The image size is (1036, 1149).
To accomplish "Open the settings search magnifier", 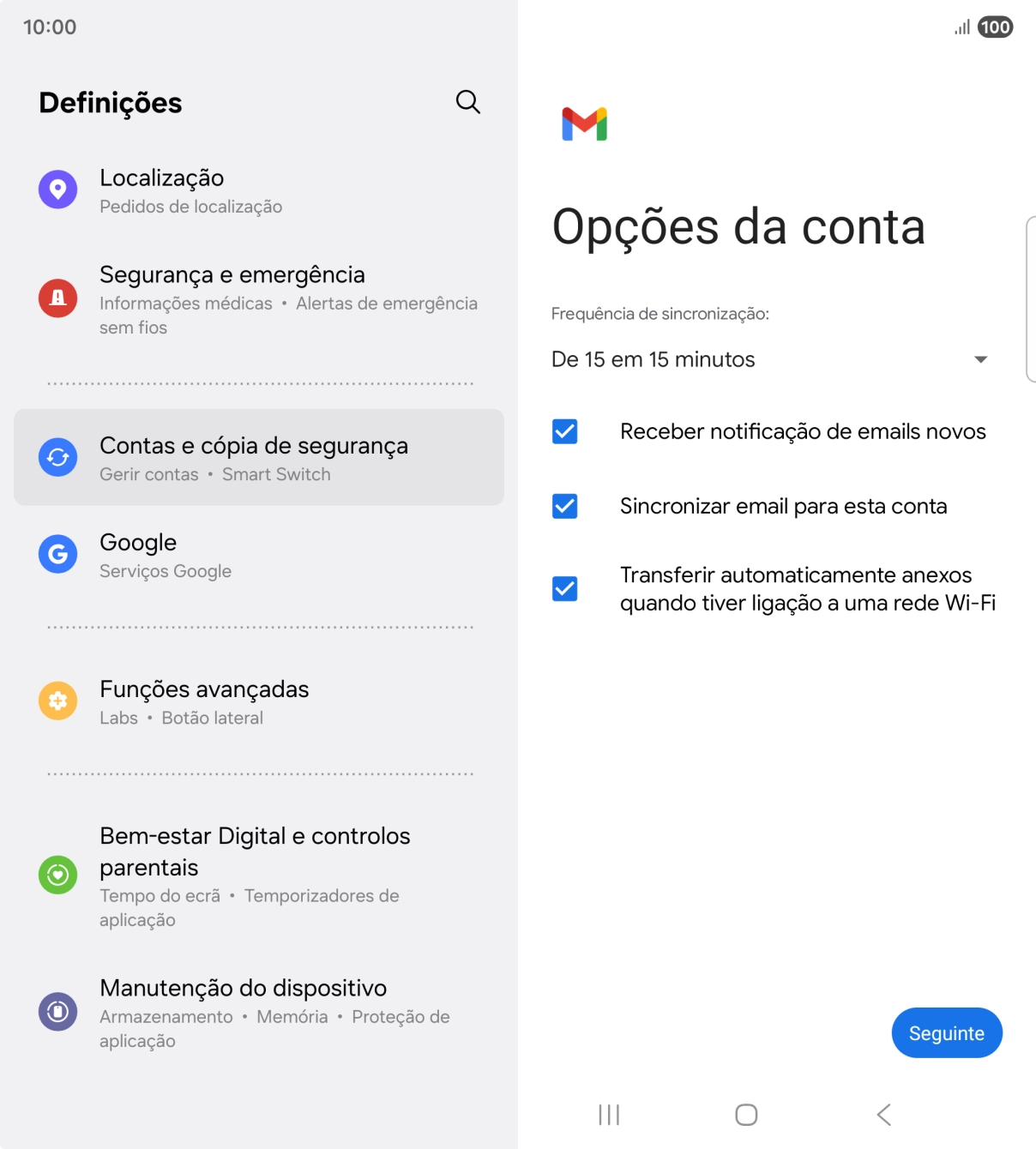I will tap(467, 101).
